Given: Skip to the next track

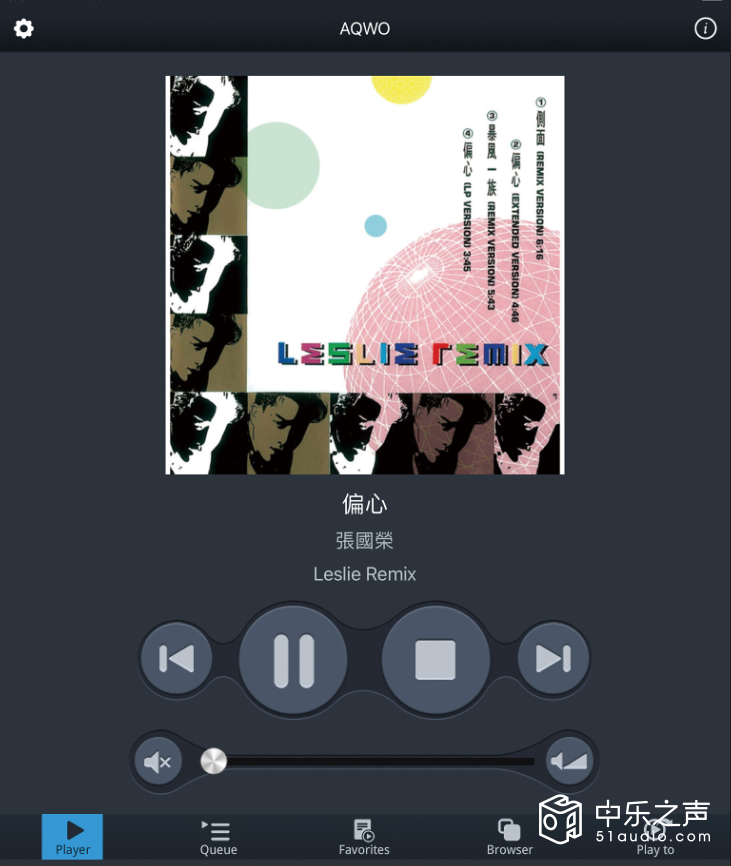Looking at the screenshot, I should point(553,658).
